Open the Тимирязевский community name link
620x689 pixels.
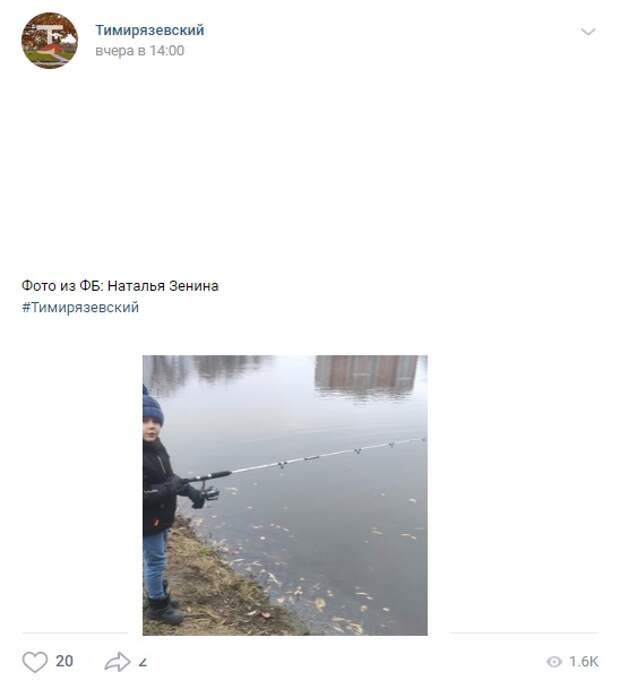pos(150,30)
